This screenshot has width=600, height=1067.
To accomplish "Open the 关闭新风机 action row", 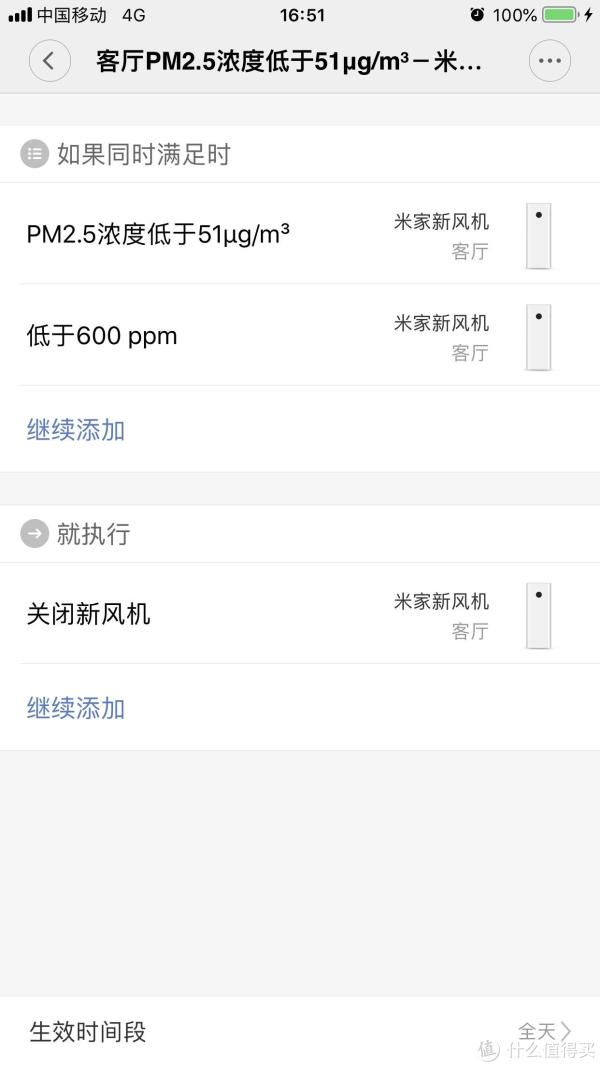I will pos(300,614).
